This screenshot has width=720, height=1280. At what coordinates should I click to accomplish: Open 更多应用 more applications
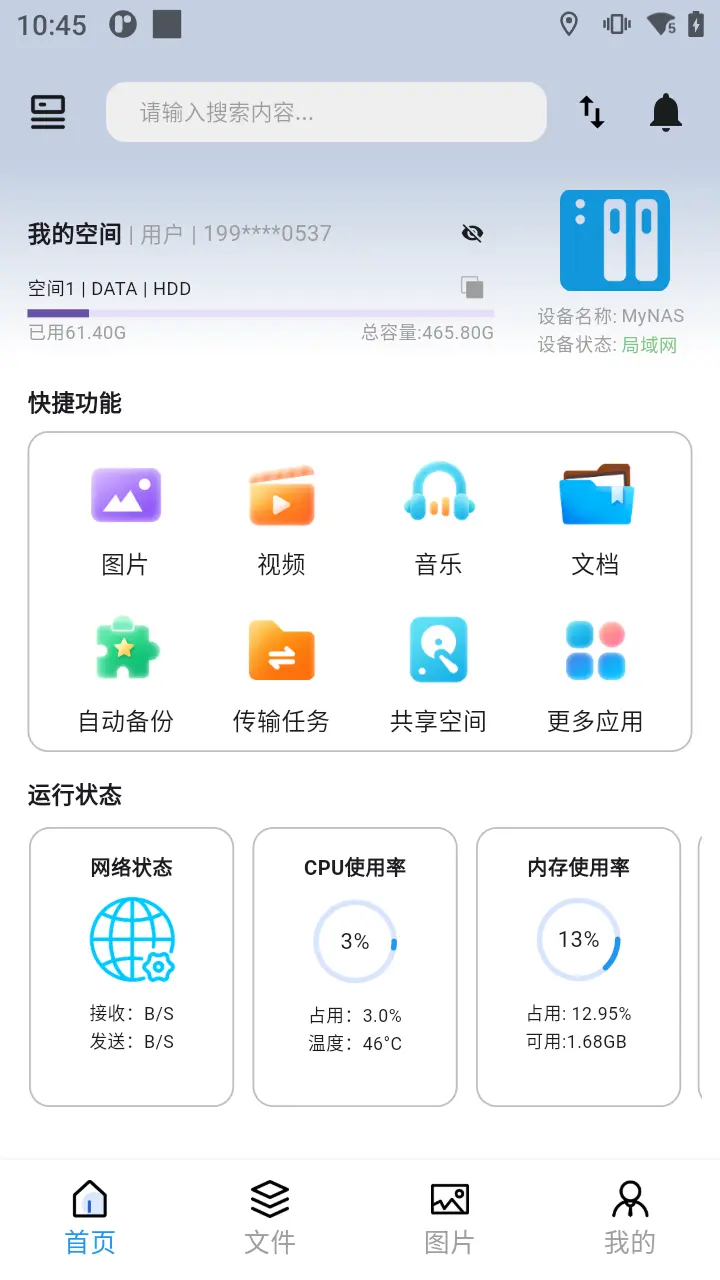[594, 649]
